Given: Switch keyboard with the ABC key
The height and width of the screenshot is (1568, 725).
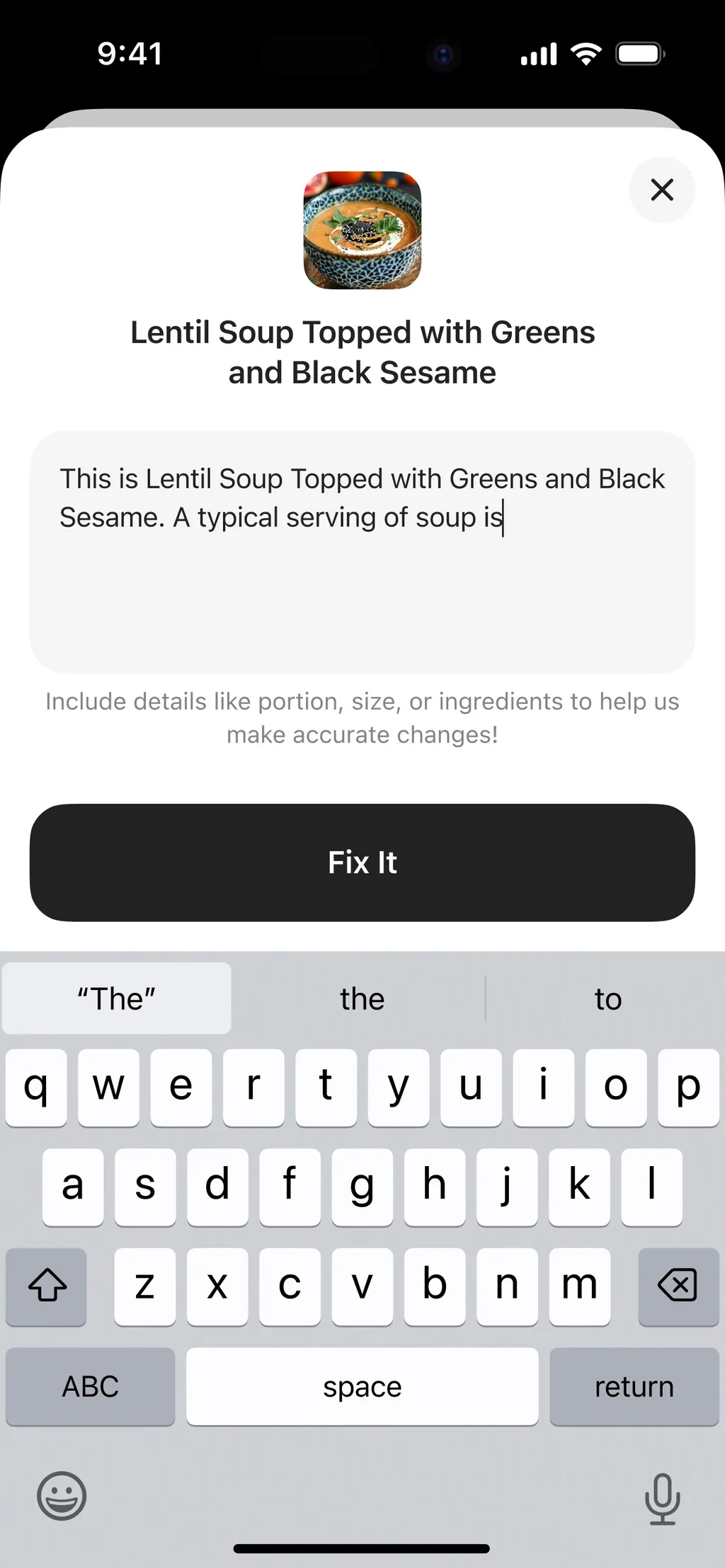Looking at the screenshot, I should click(x=90, y=1386).
